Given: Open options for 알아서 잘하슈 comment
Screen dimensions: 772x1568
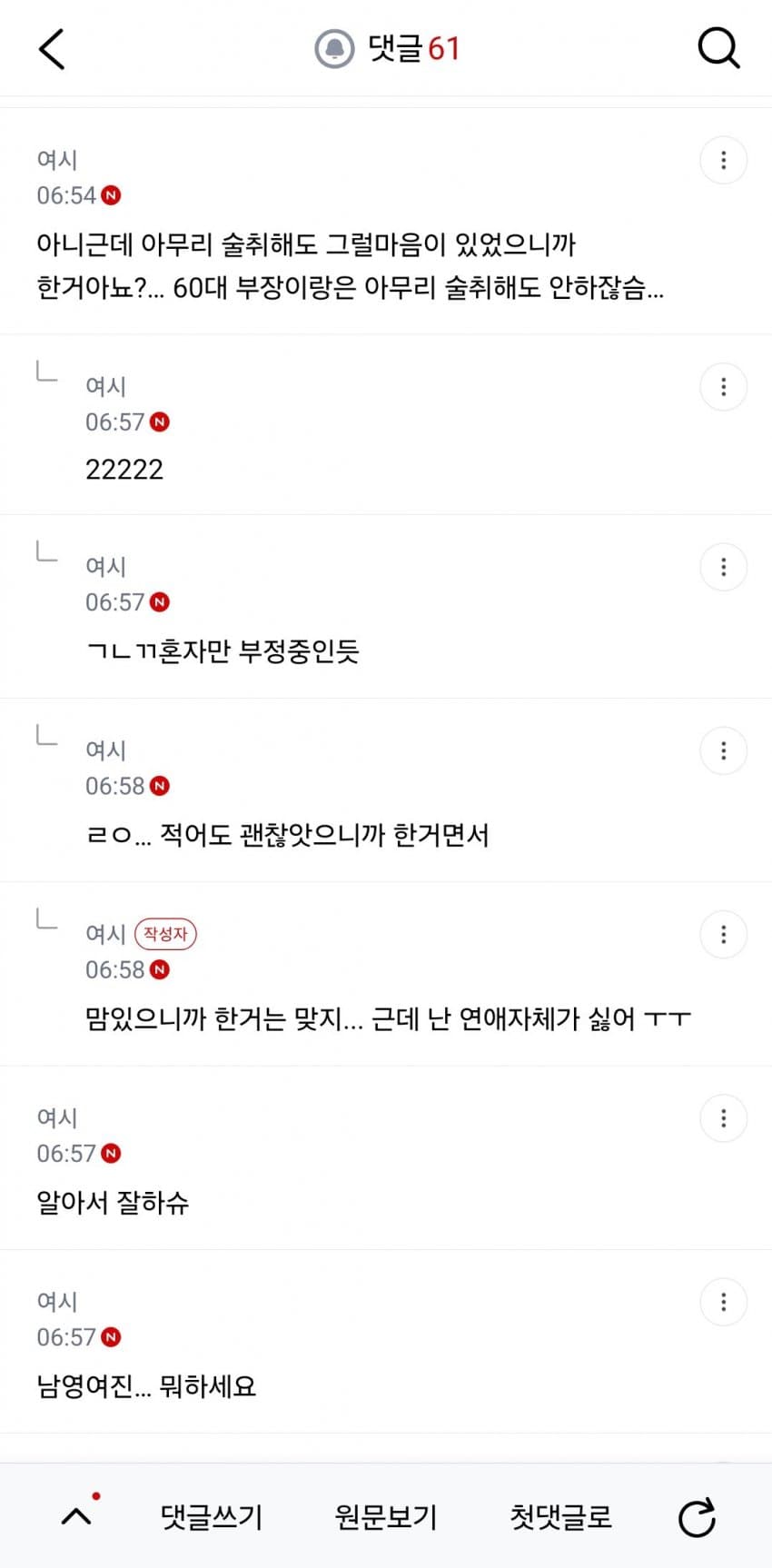Looking at the screenshot, I should pyautogui.click(x=723, y=1118).
